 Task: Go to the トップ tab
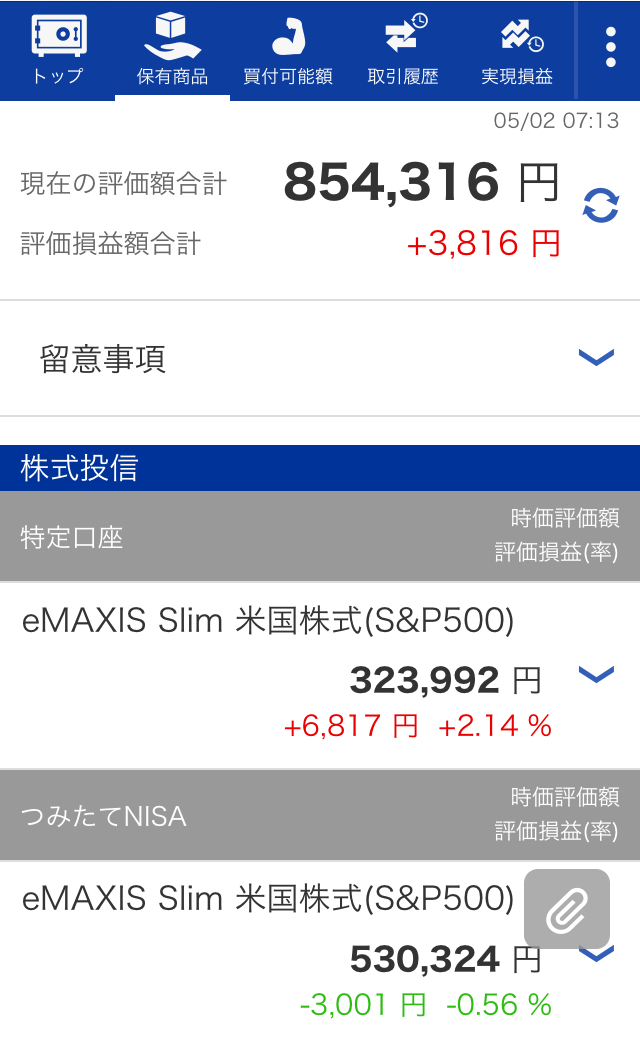58,51
